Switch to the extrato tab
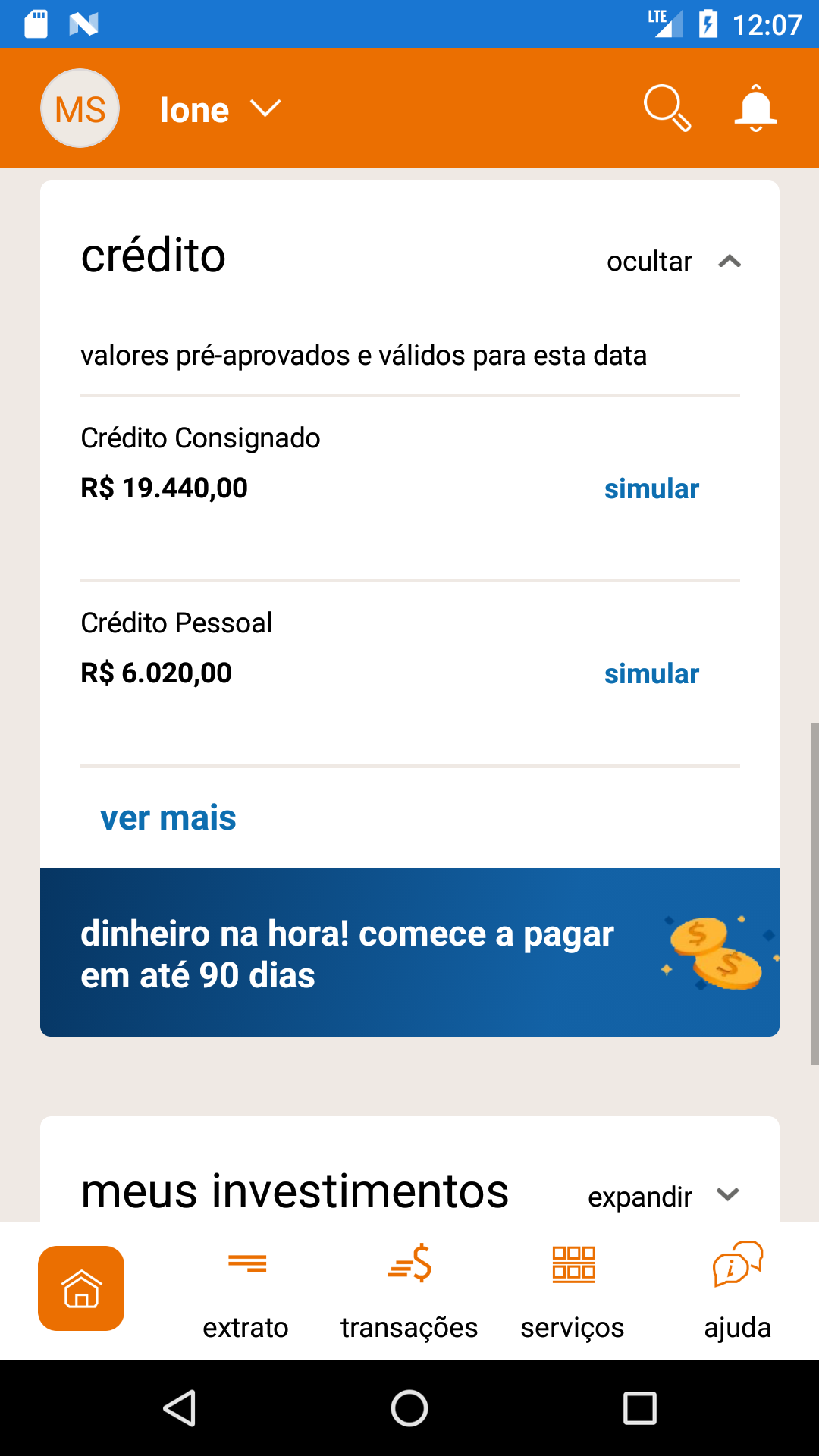The width and height of the screenshot is (819, 1456). coord(246,1291)
